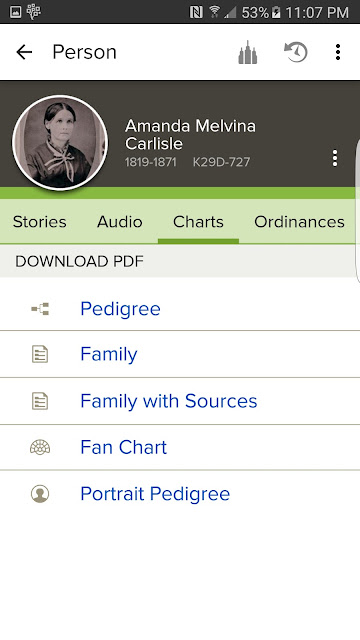The width and height of the screenshot is (360, 640).
Task: Switch to the Stories tab
Action: click(40, 222)
